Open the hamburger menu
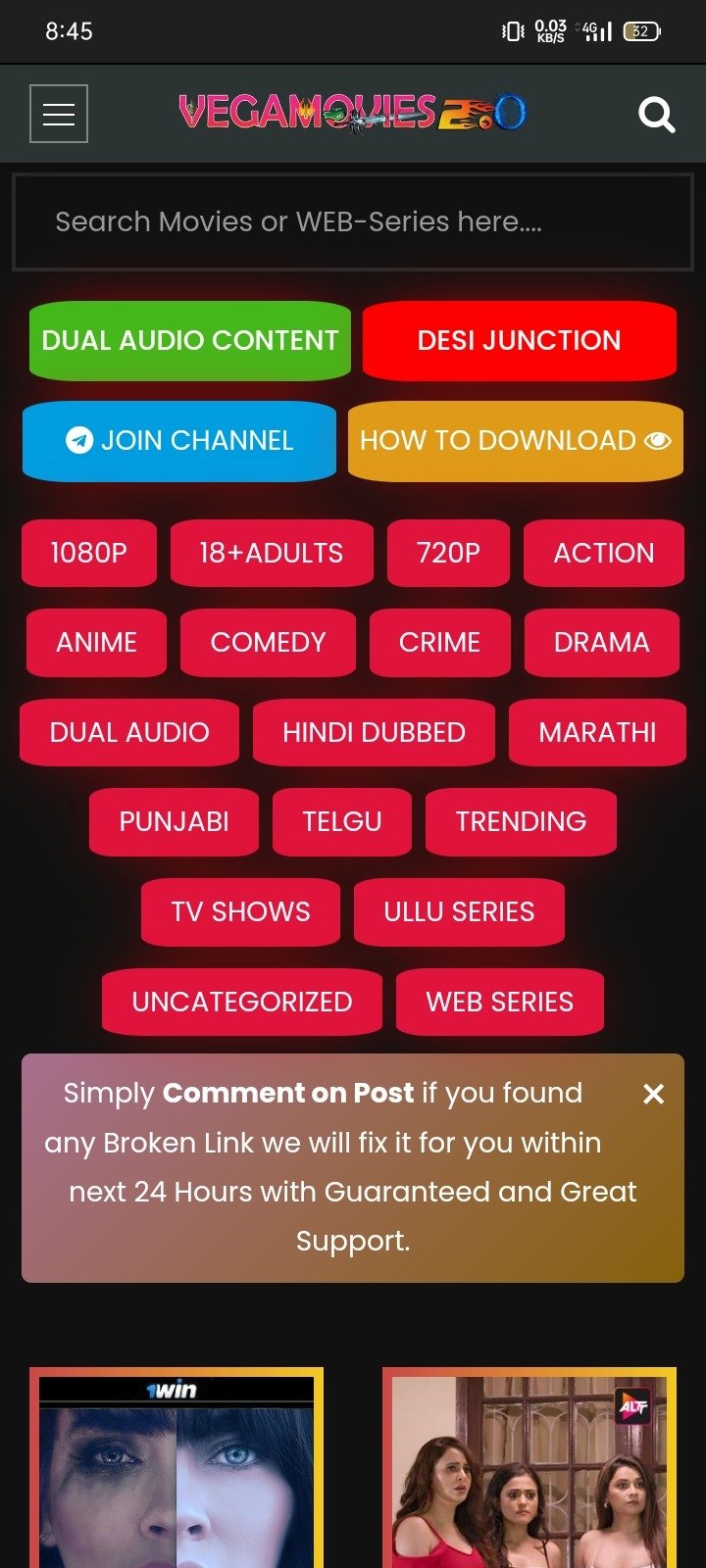Screen dimensions: 706x1568 tap(59, 114)
